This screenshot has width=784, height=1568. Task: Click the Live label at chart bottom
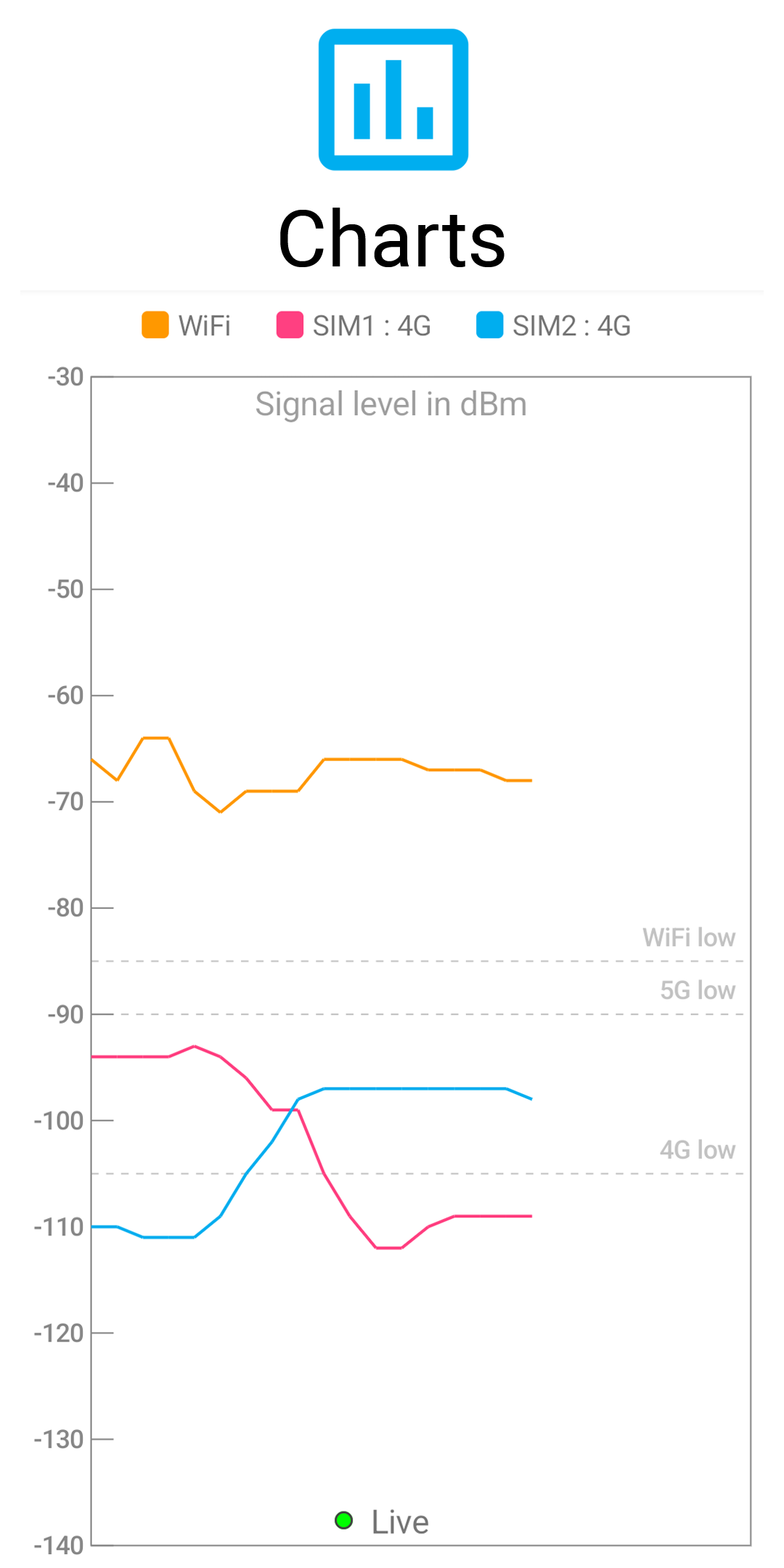(x=399, y=1522)
